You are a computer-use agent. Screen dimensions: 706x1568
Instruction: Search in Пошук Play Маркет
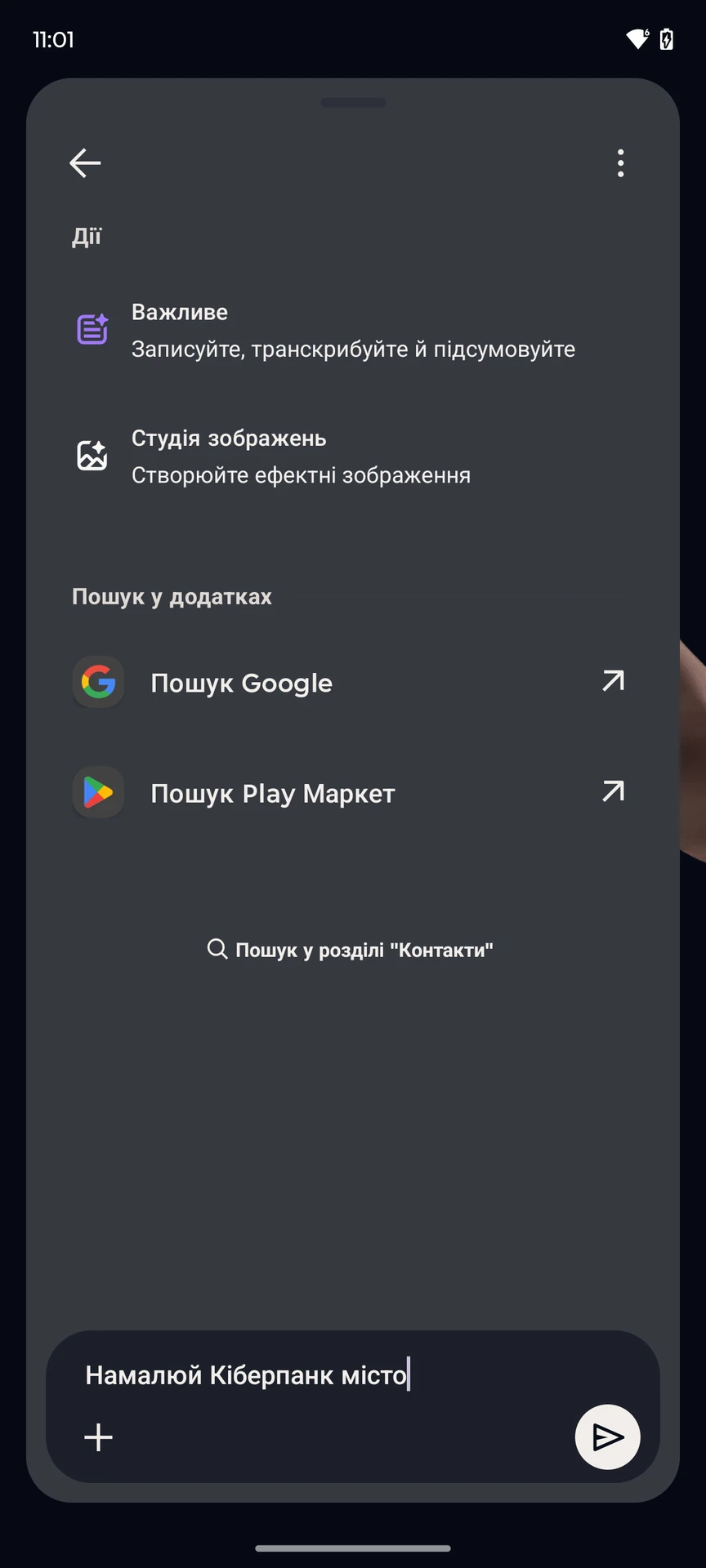(351, 793)
